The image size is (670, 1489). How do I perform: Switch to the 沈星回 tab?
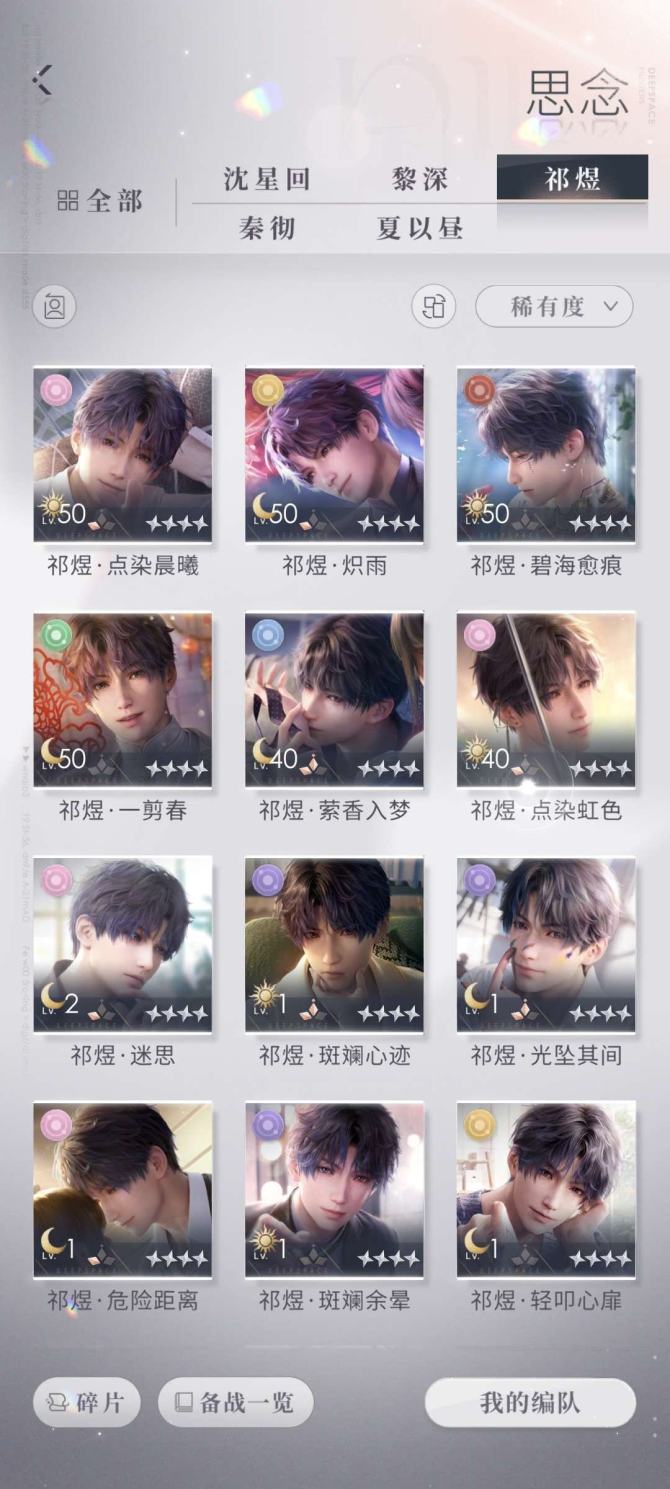point(266,179)
